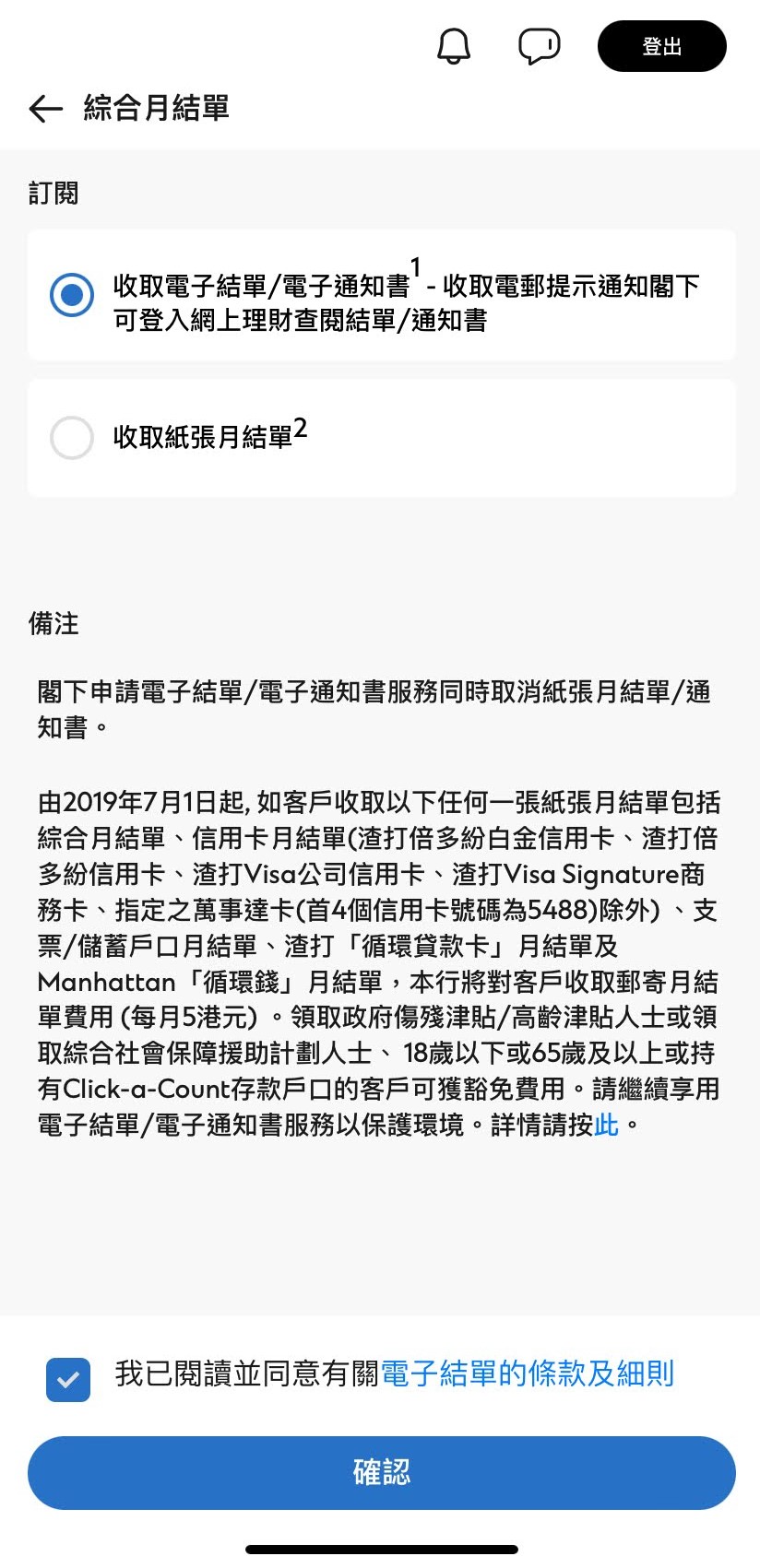Tap the 備注 section heading

point(53,624)
